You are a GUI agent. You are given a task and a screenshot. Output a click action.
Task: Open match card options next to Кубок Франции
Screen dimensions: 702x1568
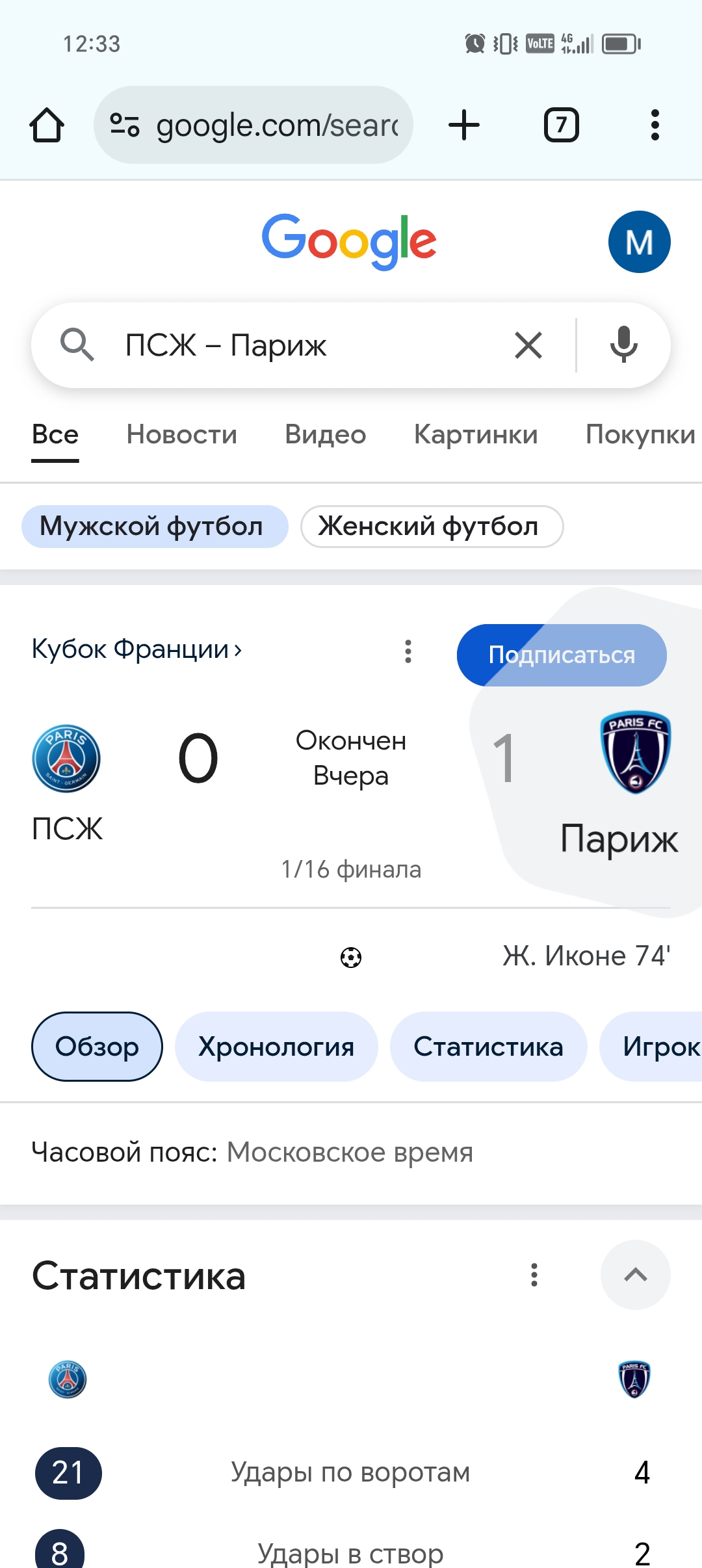[x=408, y=651]
